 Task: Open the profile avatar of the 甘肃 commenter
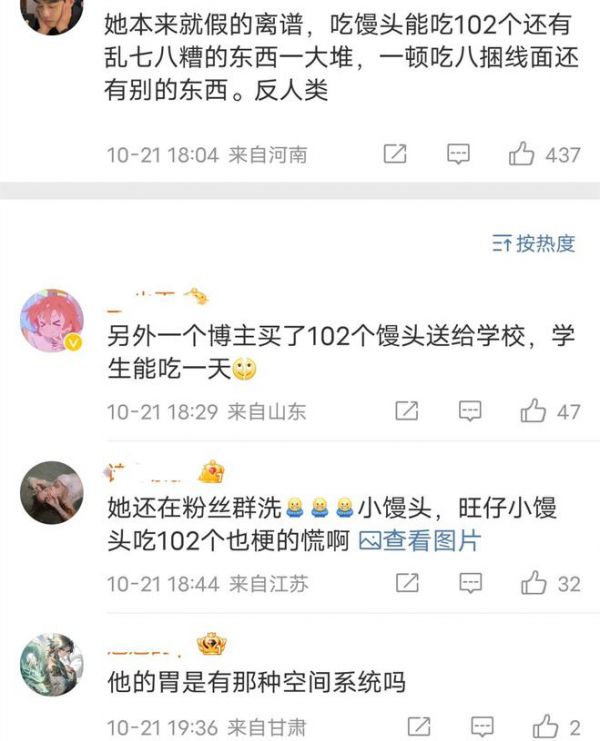[51, 661]
